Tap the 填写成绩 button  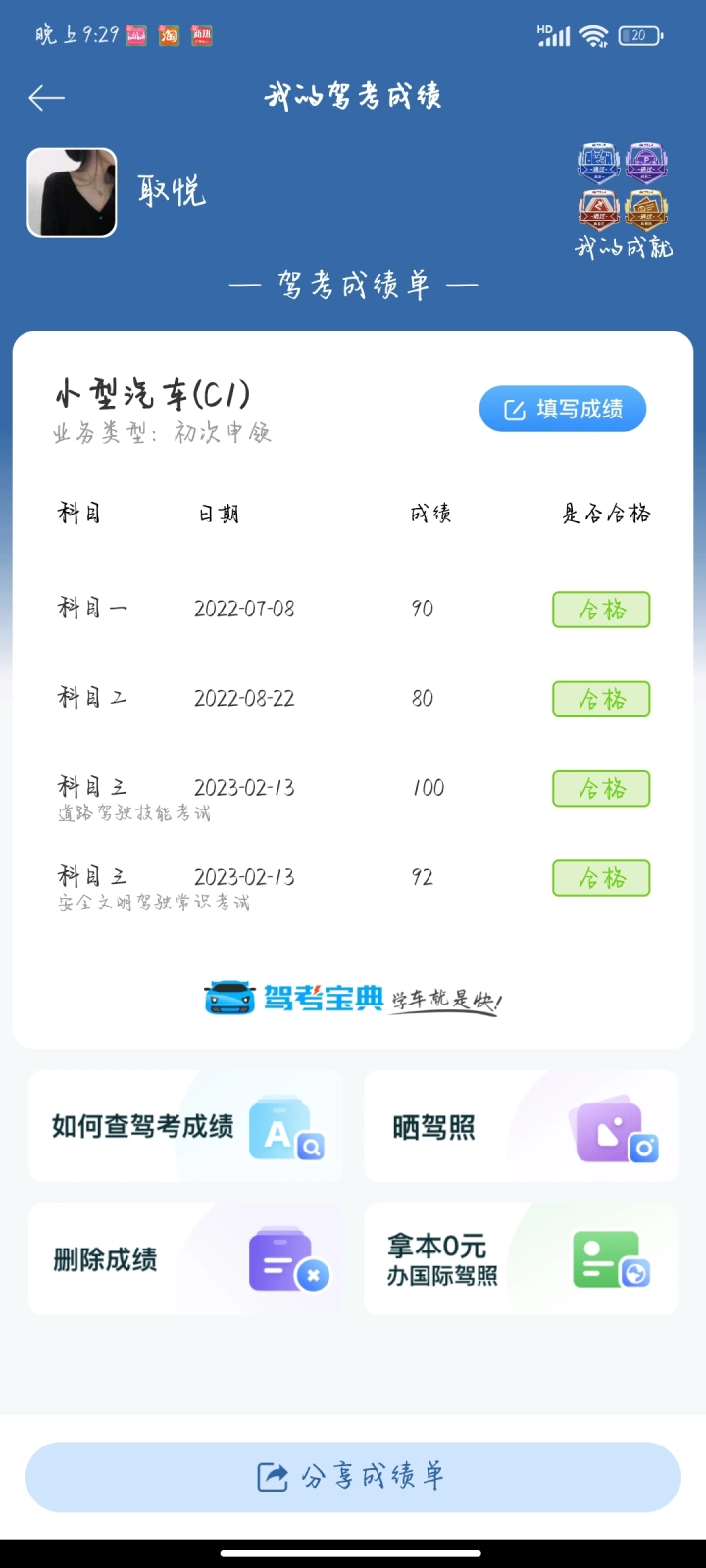[x=562, y=409]
